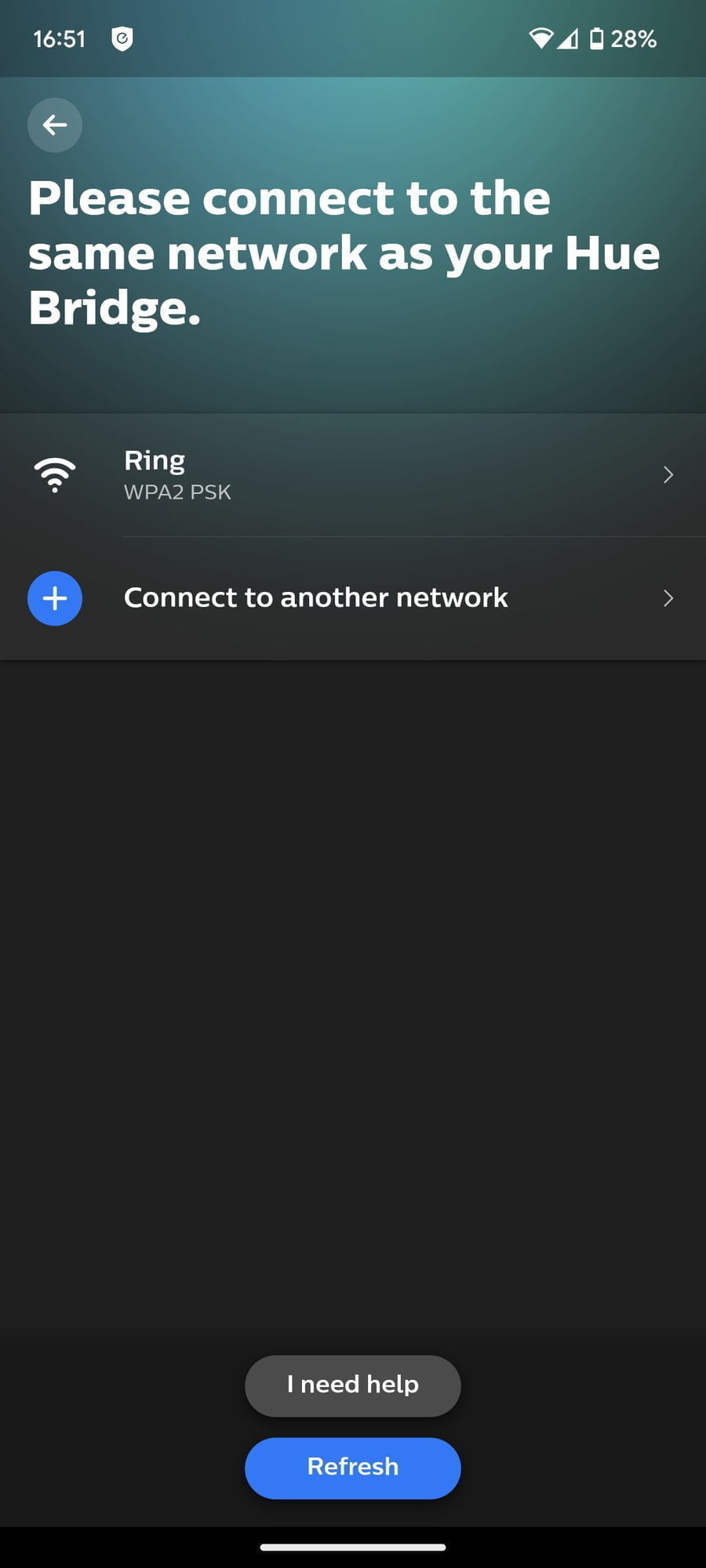706x1568 pixels.
Task: Refresh the network list
Action: pyautogui.click(x=352, y=1468)
